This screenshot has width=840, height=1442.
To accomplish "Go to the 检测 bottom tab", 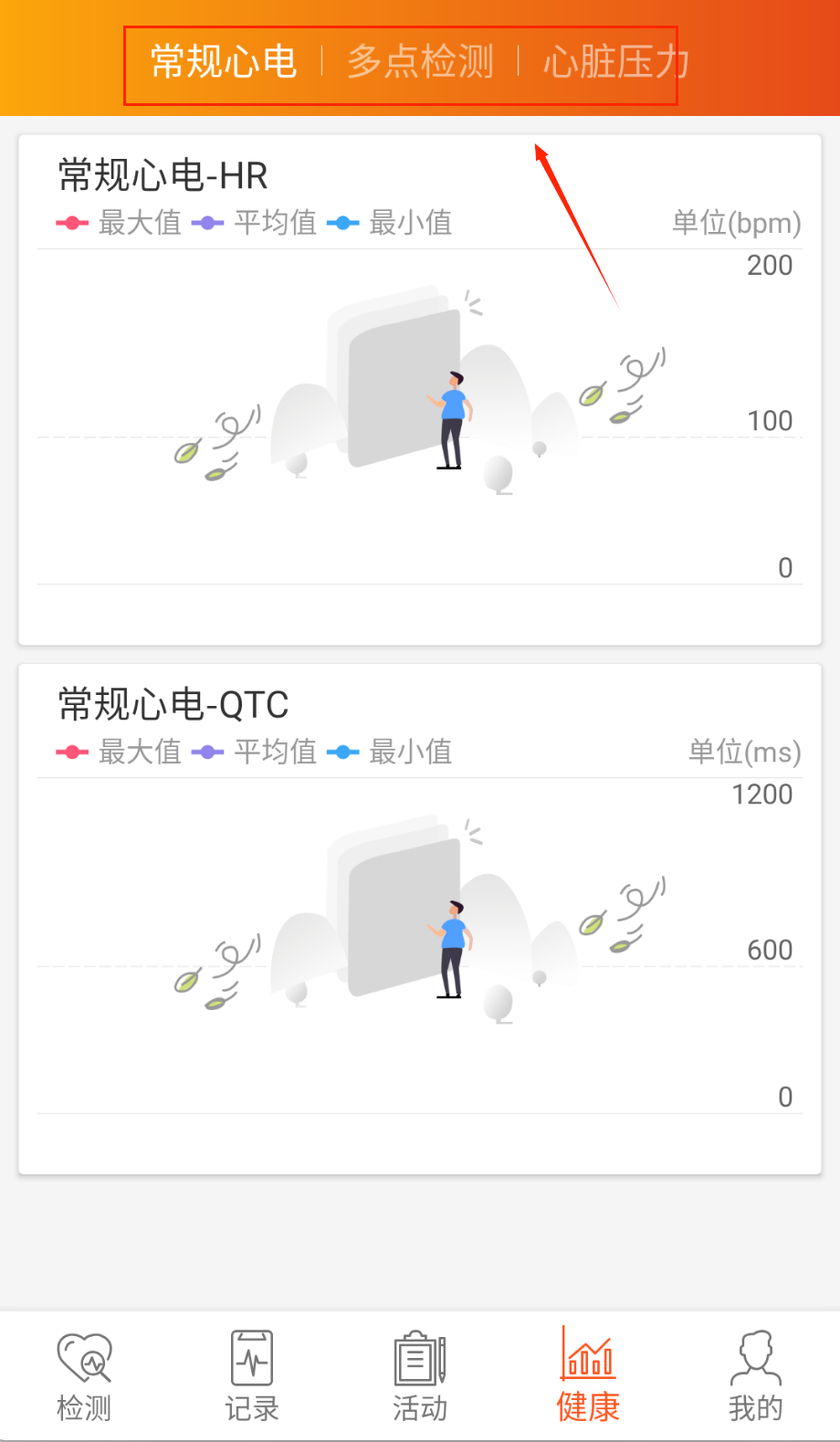I will click(x=84, y=1376).
